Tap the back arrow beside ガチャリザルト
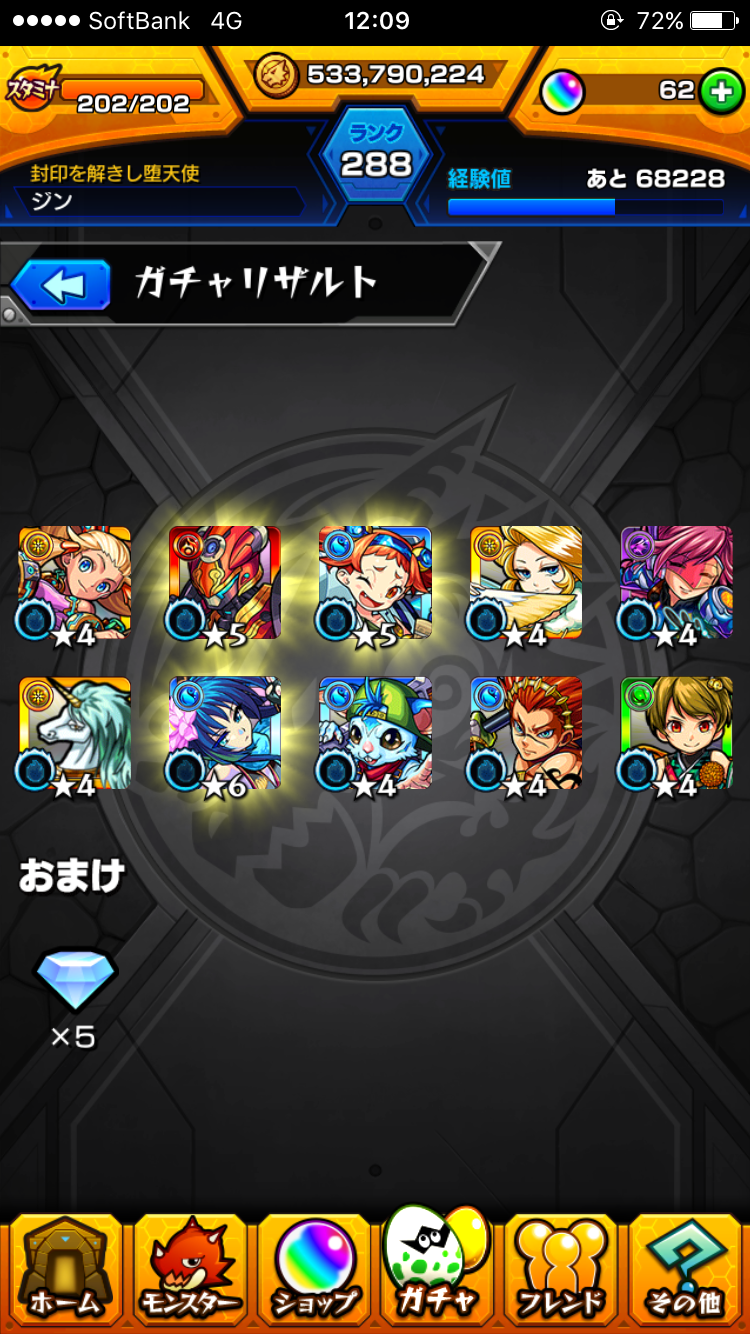This screenshot has width=750, height=1334. pyautogui.click(x=62, y=285)
